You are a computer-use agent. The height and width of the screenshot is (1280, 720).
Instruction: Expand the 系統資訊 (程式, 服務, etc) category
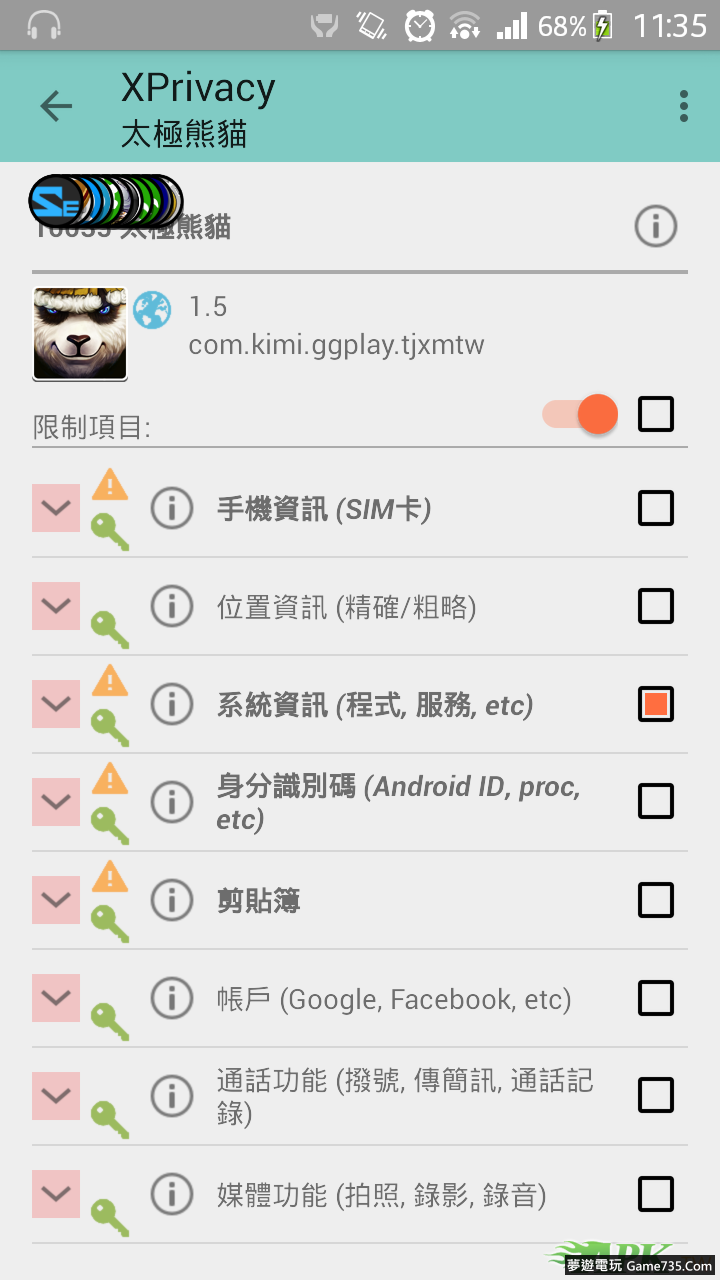[x=56, y=704]
